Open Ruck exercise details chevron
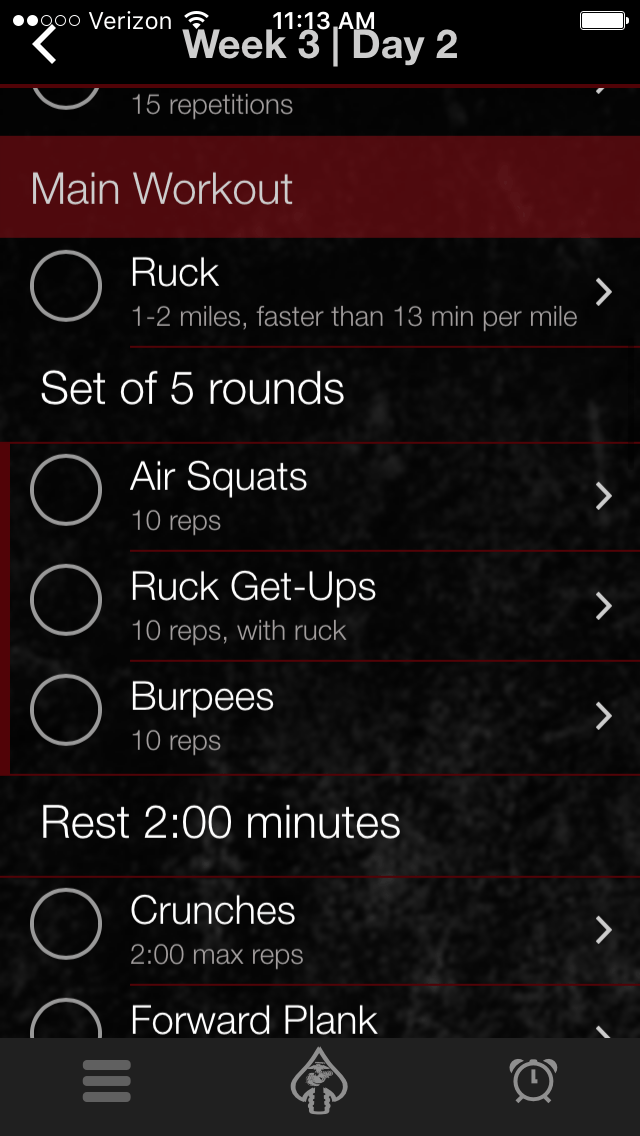This screenshot has height=1136, width=640. point(603,292)
